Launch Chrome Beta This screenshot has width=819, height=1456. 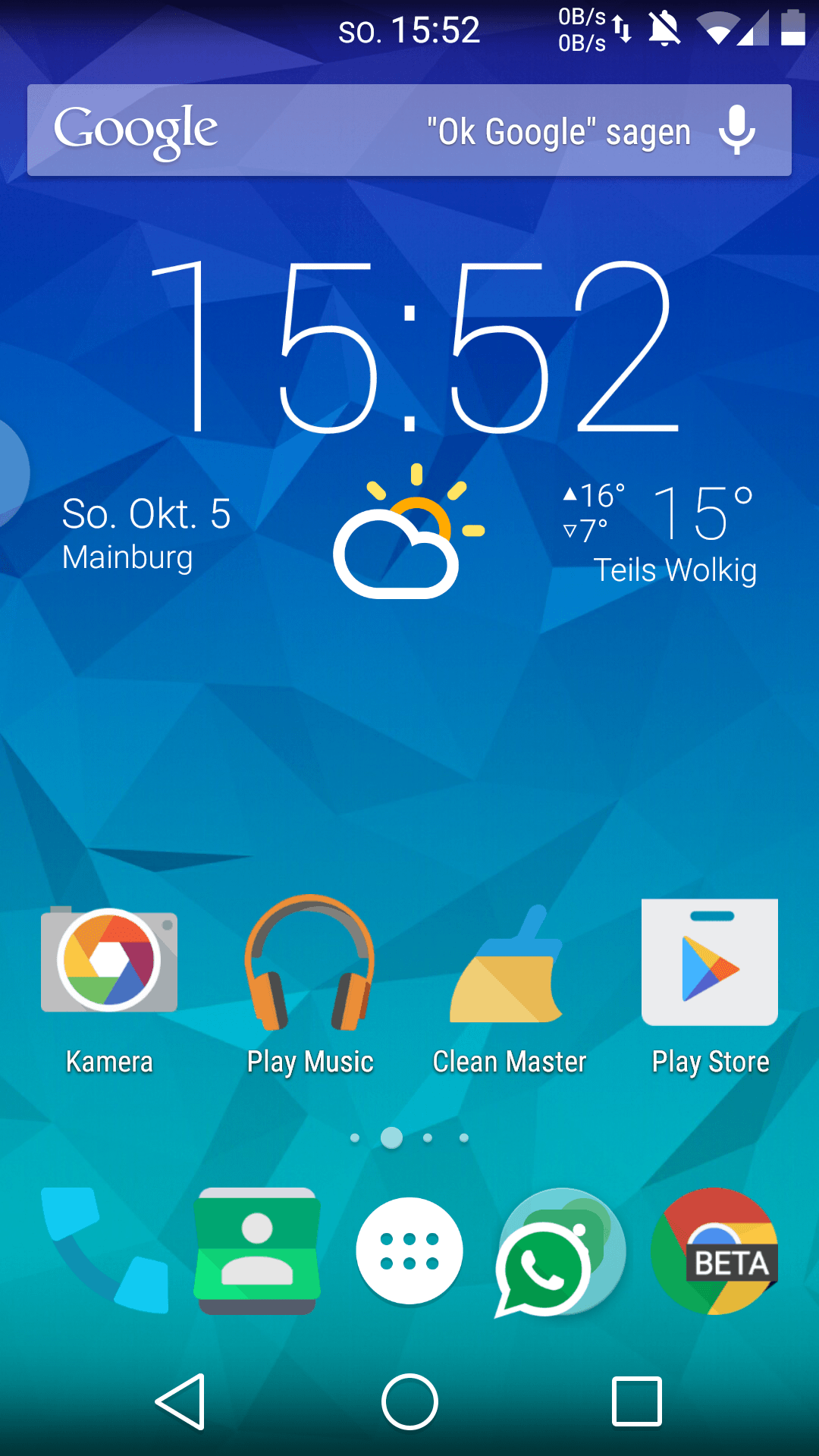[714, 1251]
